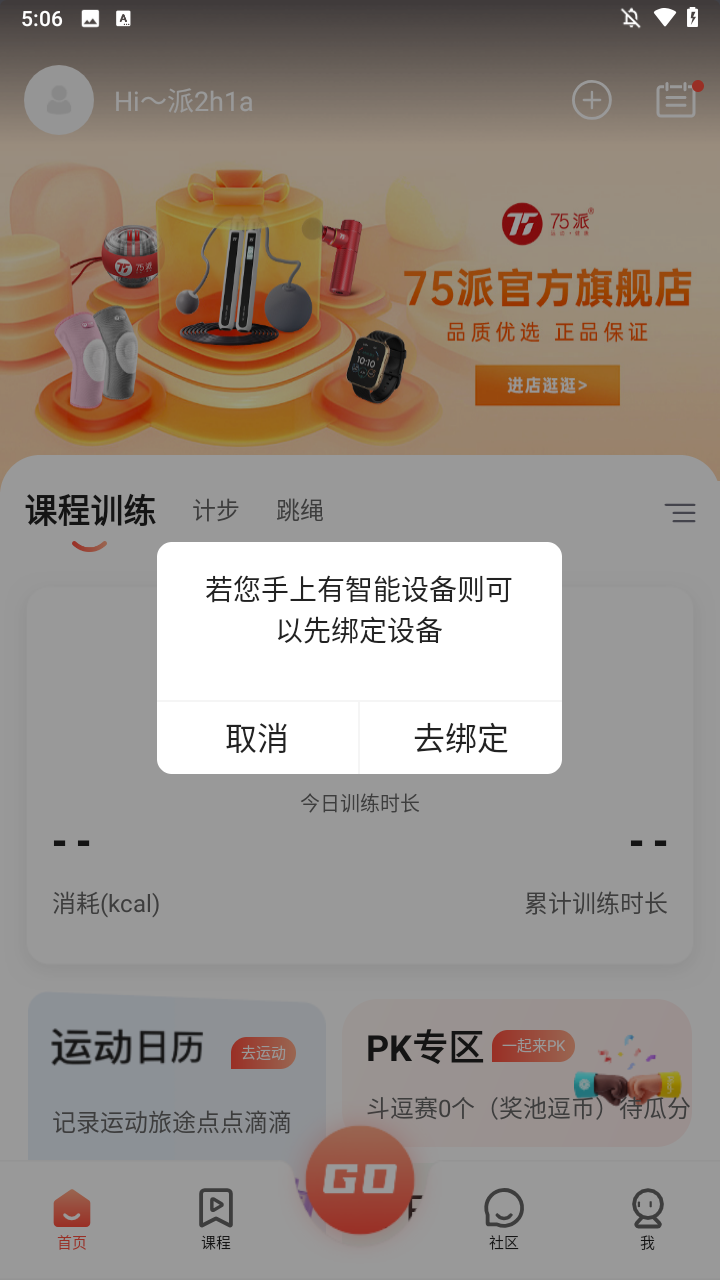Select the 课程训练 training tab
The width and height of the screenshot is (720, 1280).
pyautogui.click(x=89, y=510)
